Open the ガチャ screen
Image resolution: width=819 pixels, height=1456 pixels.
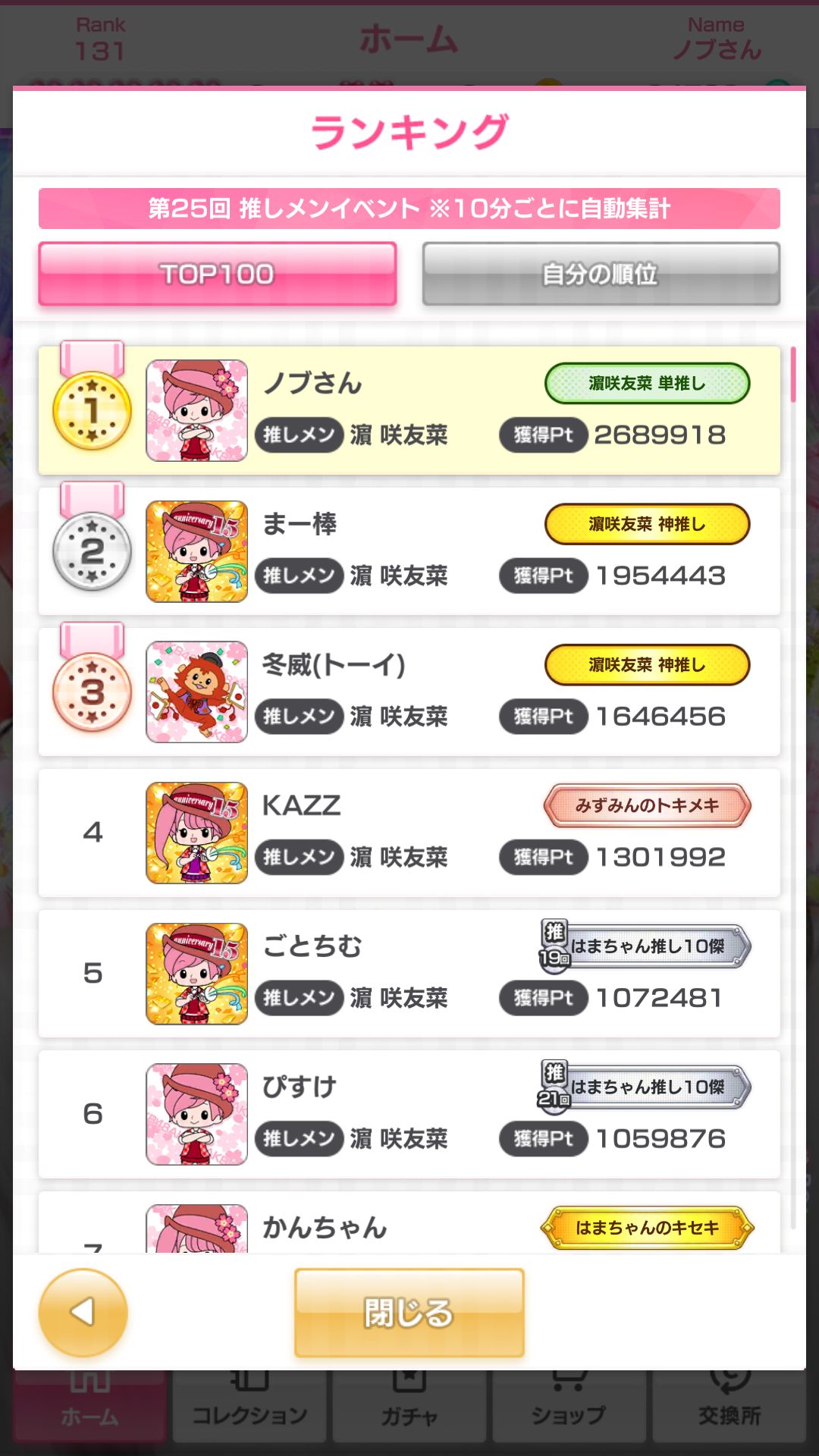pyautogui.click(x=409, y=1407)
